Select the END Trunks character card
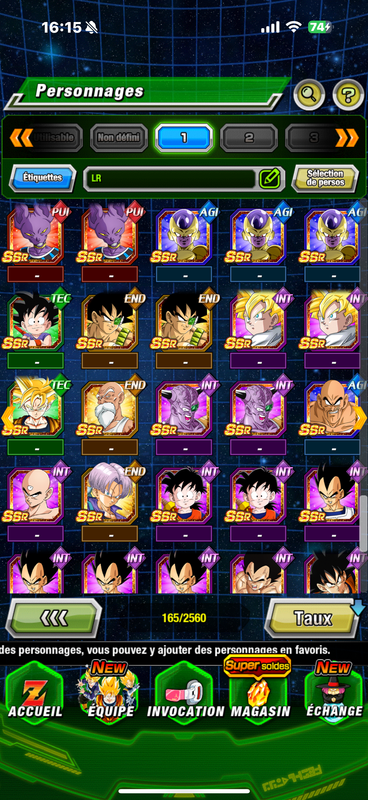 [110, 495]
